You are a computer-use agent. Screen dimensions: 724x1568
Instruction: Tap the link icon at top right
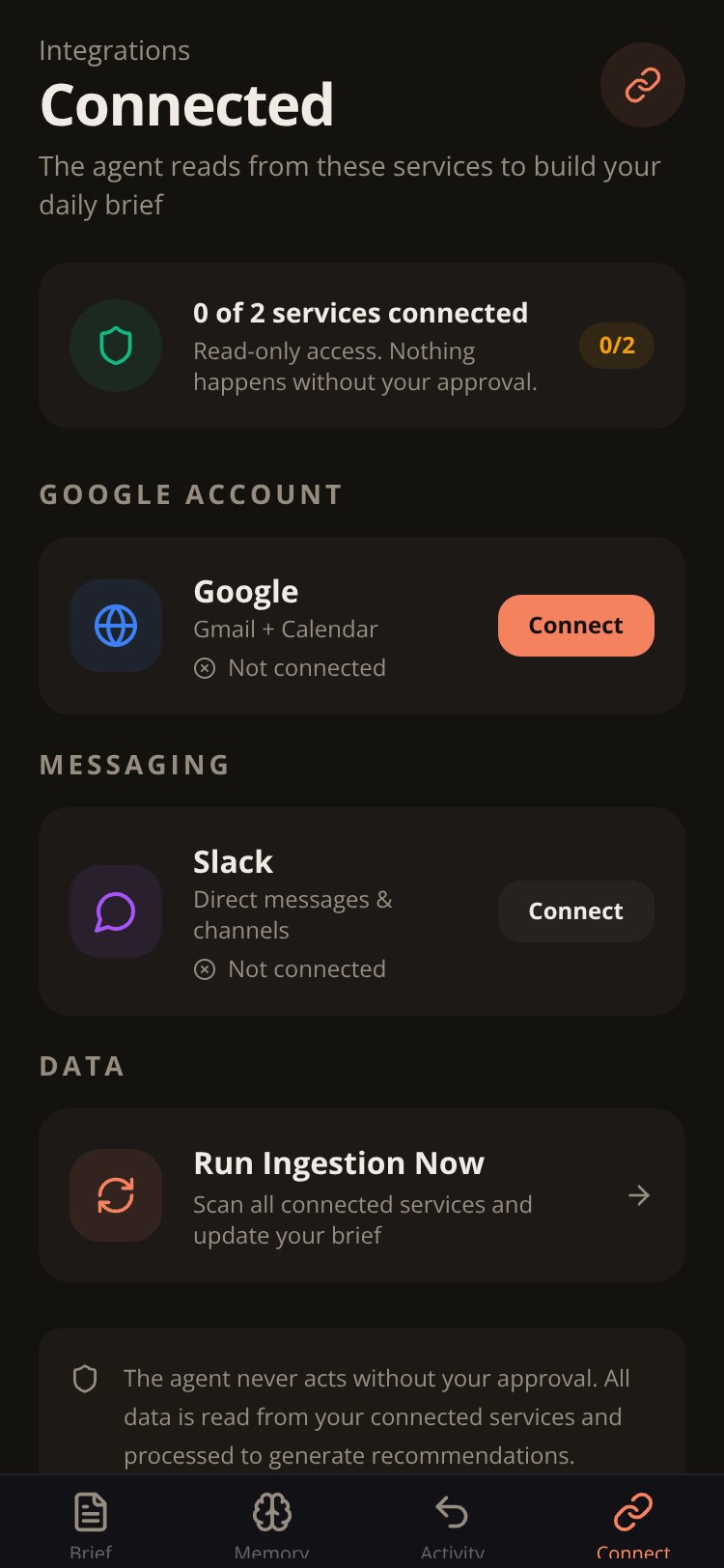[643, 85]
